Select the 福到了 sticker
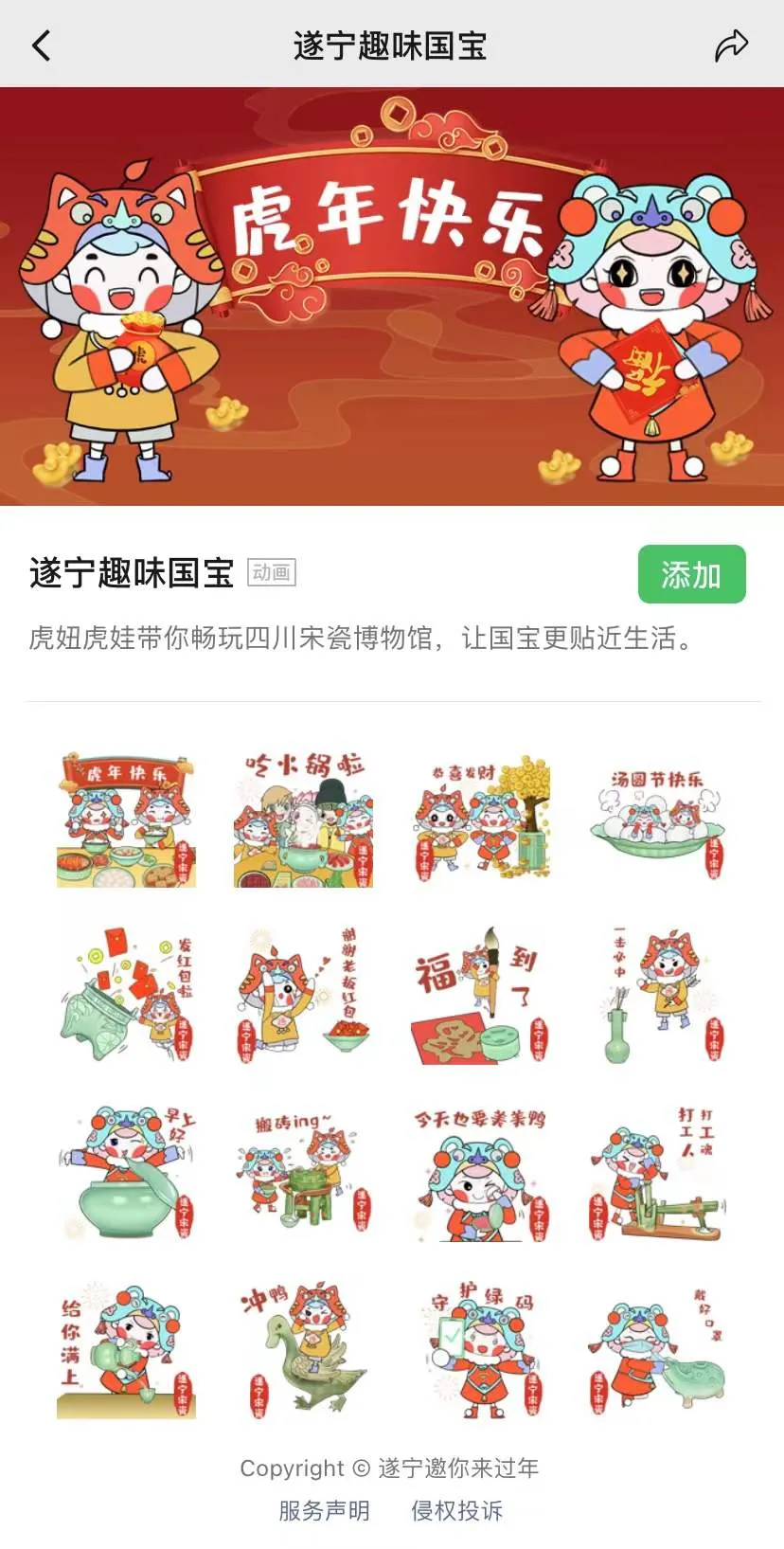Image resolution: width=784 pixels, height=1549 pixels. pos(480,996)
